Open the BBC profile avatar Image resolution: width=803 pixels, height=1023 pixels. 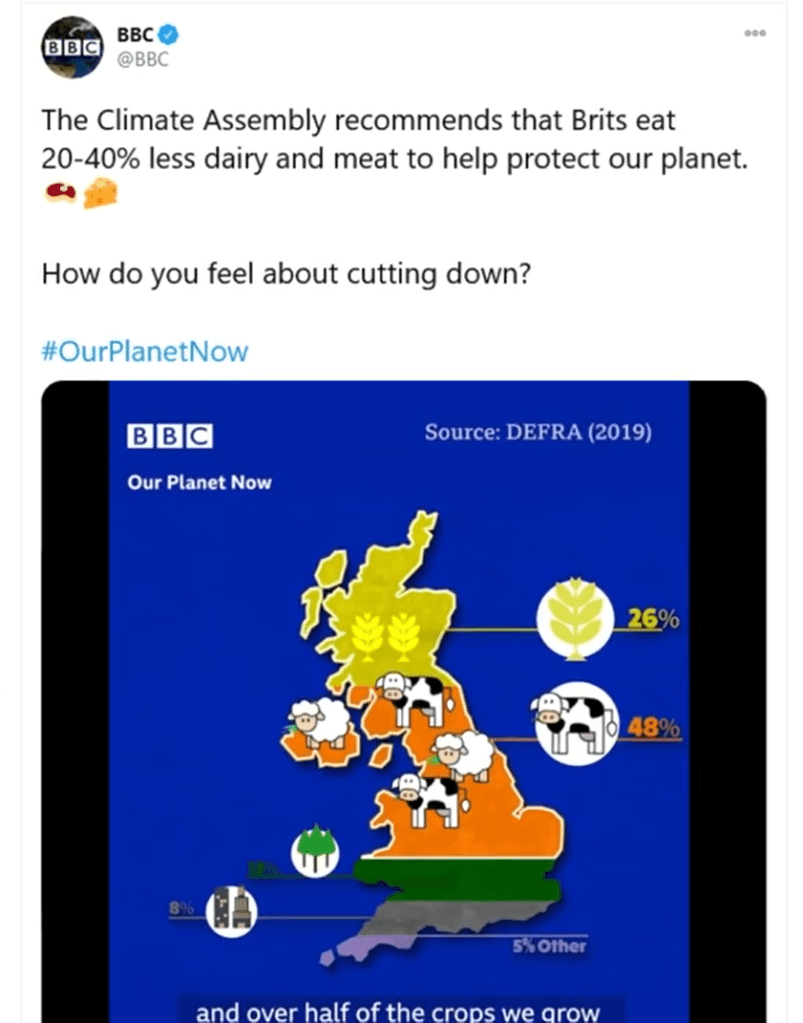72,47
